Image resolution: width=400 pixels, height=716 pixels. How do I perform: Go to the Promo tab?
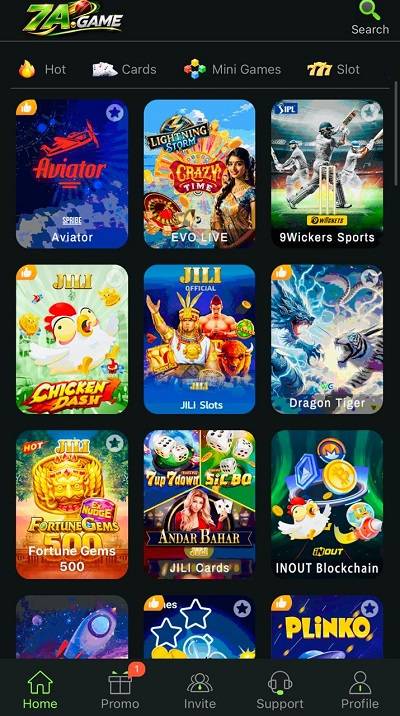tap(120, 689)
